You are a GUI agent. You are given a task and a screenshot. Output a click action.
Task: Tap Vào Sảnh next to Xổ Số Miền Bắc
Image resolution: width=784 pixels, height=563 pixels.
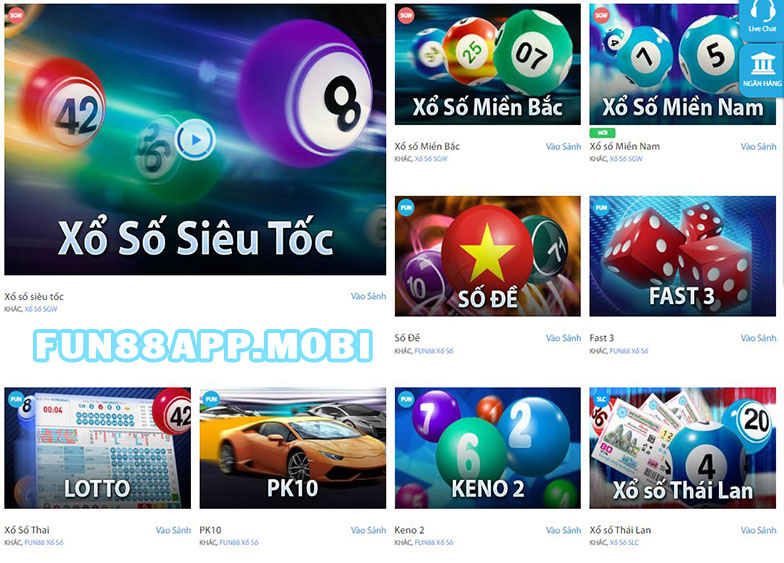(563, 147)
